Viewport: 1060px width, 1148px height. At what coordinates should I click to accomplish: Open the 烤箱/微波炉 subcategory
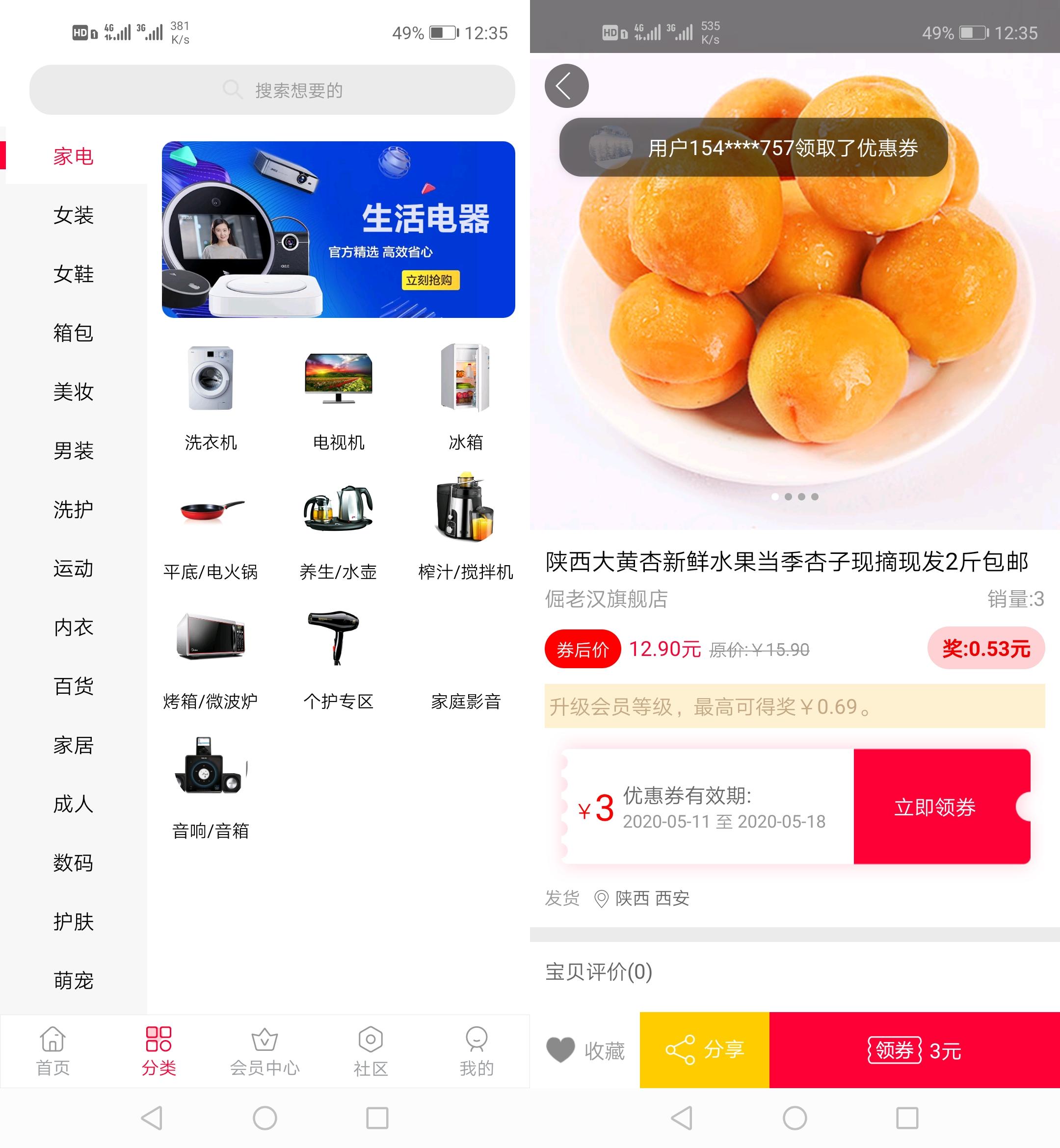click(x=211, y=656)
